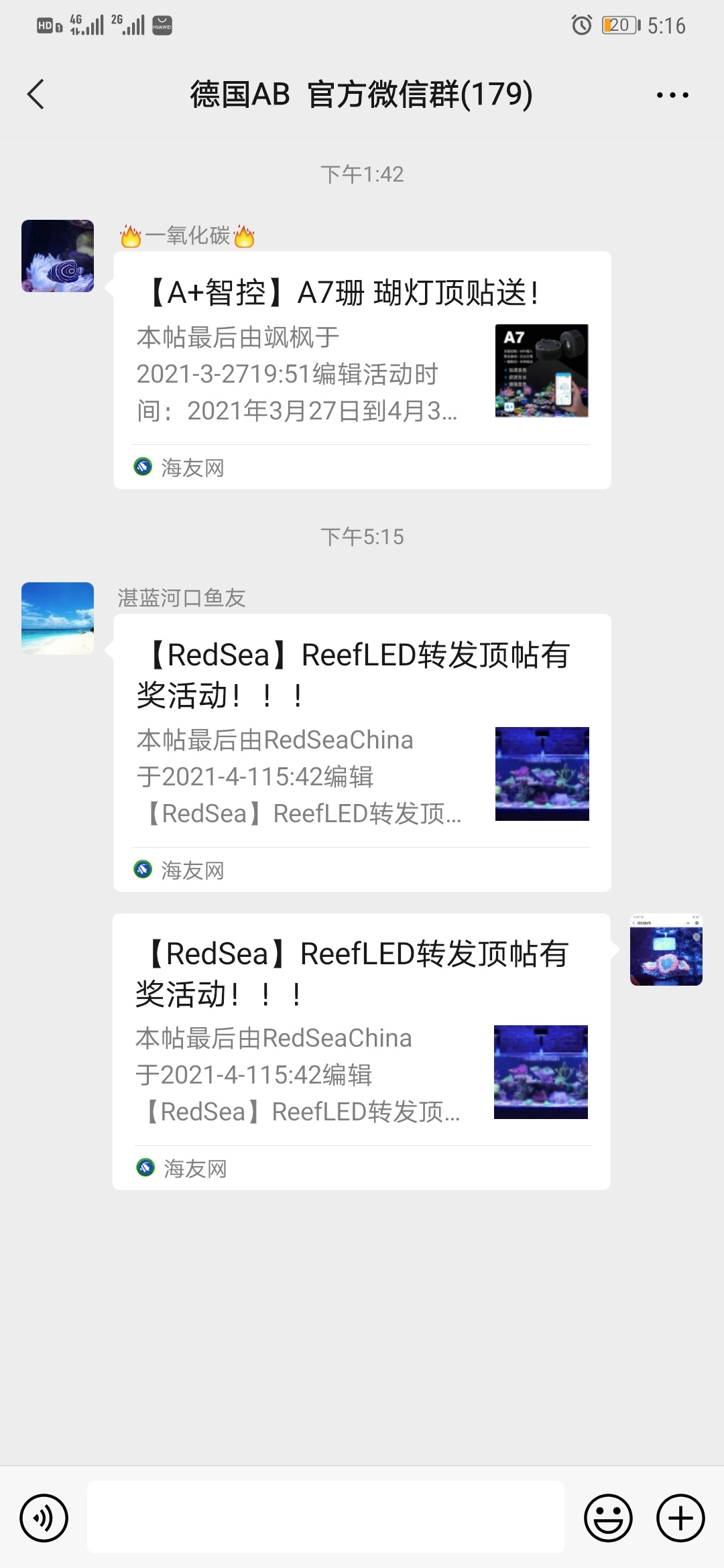Tap your own avatar beside the sent post
724x1568 pixels.
point(666,950)
